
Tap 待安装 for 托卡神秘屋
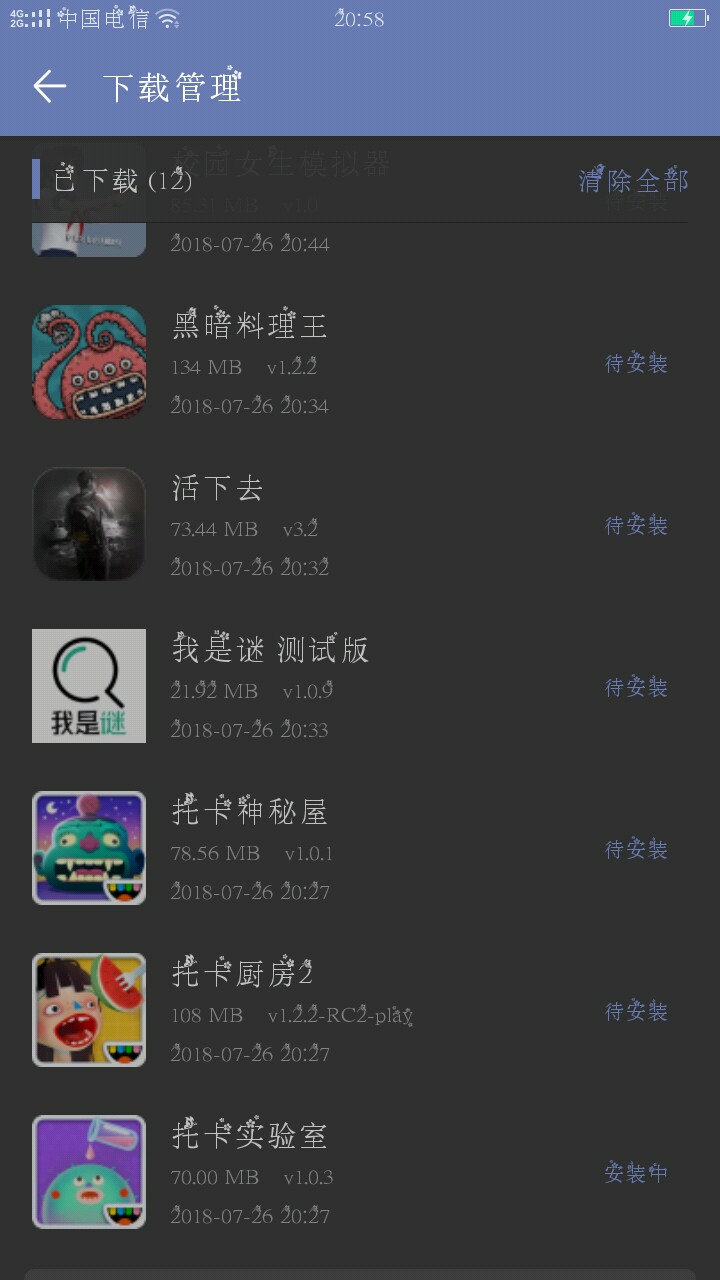tap(636, 850)
